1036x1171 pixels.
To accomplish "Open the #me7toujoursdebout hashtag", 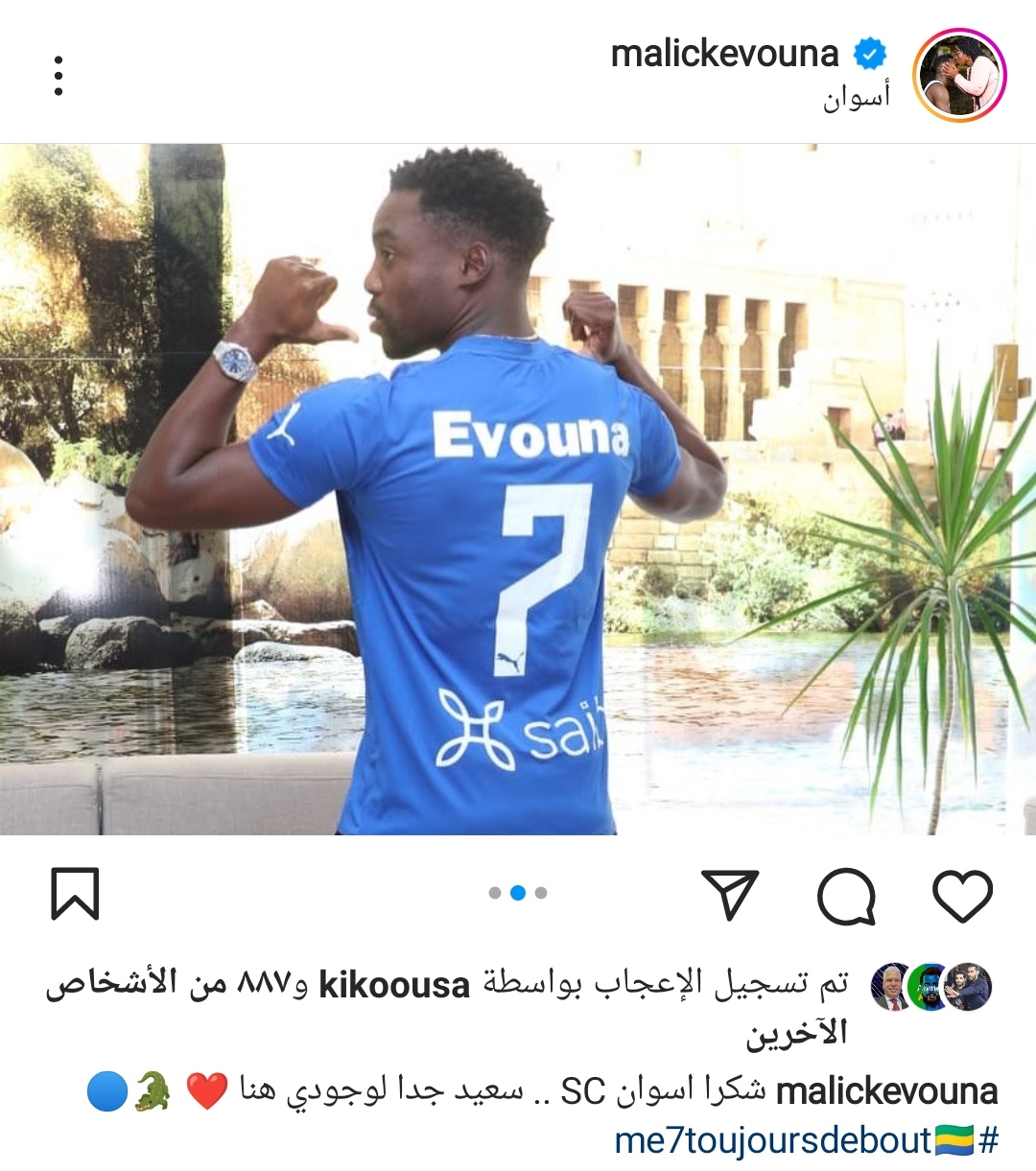I will (x=806, y=1141).
